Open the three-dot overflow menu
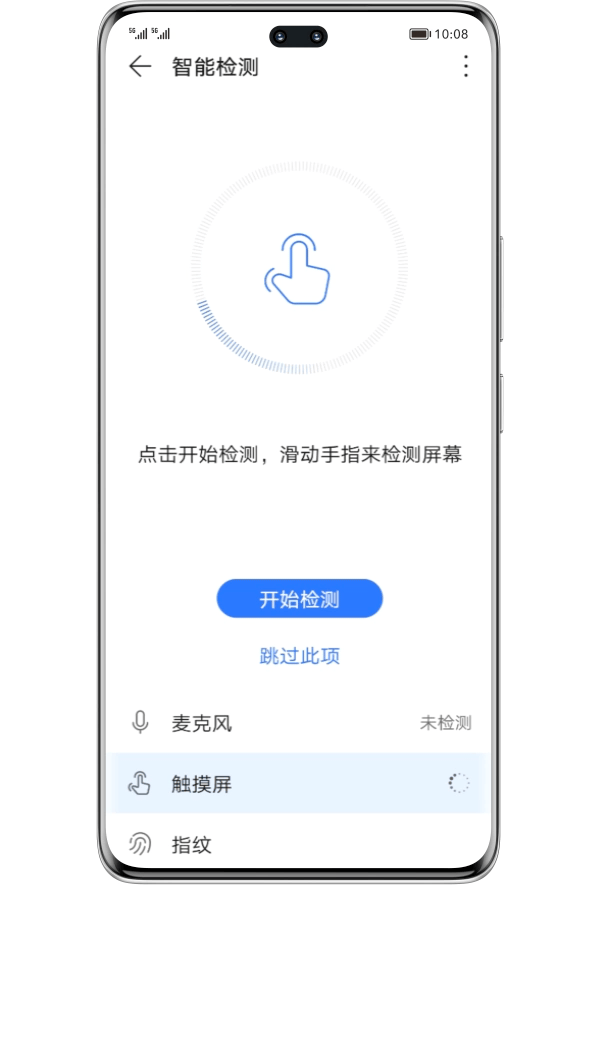This screenshot has width=600, height=1050. pyautogui.click(x=465, y=67)
